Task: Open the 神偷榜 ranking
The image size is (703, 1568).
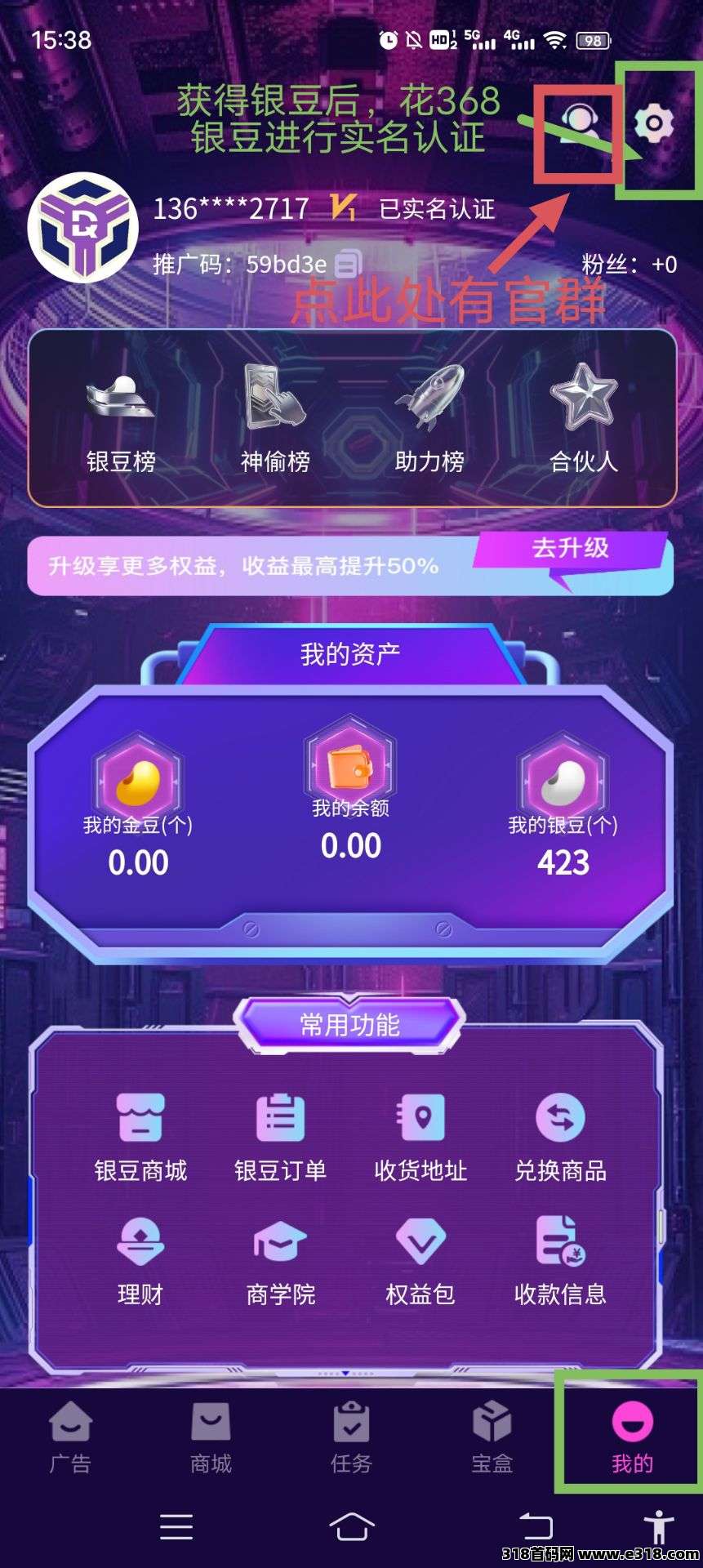Action: [275, 422]
